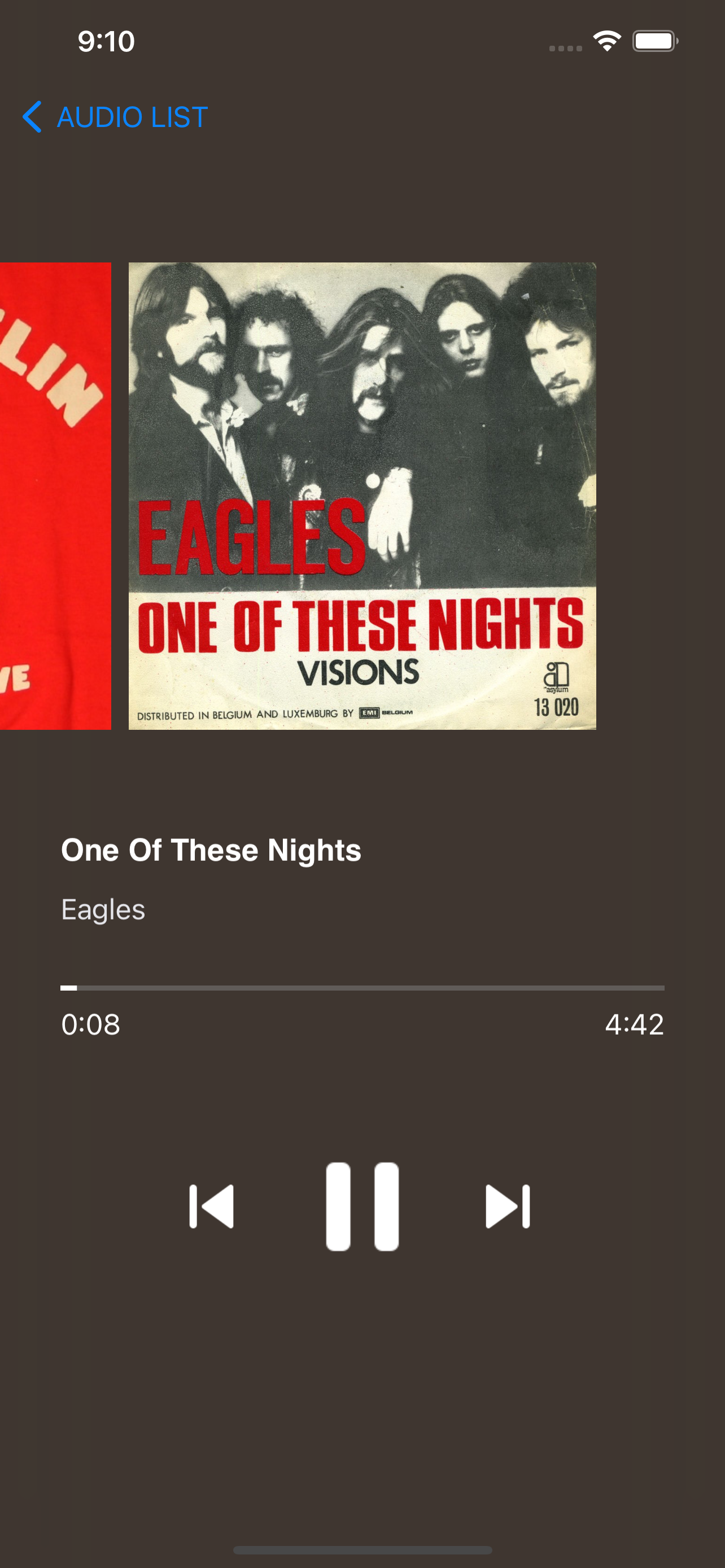
Task: Go back to Audio List
Action: click(115, 117)
